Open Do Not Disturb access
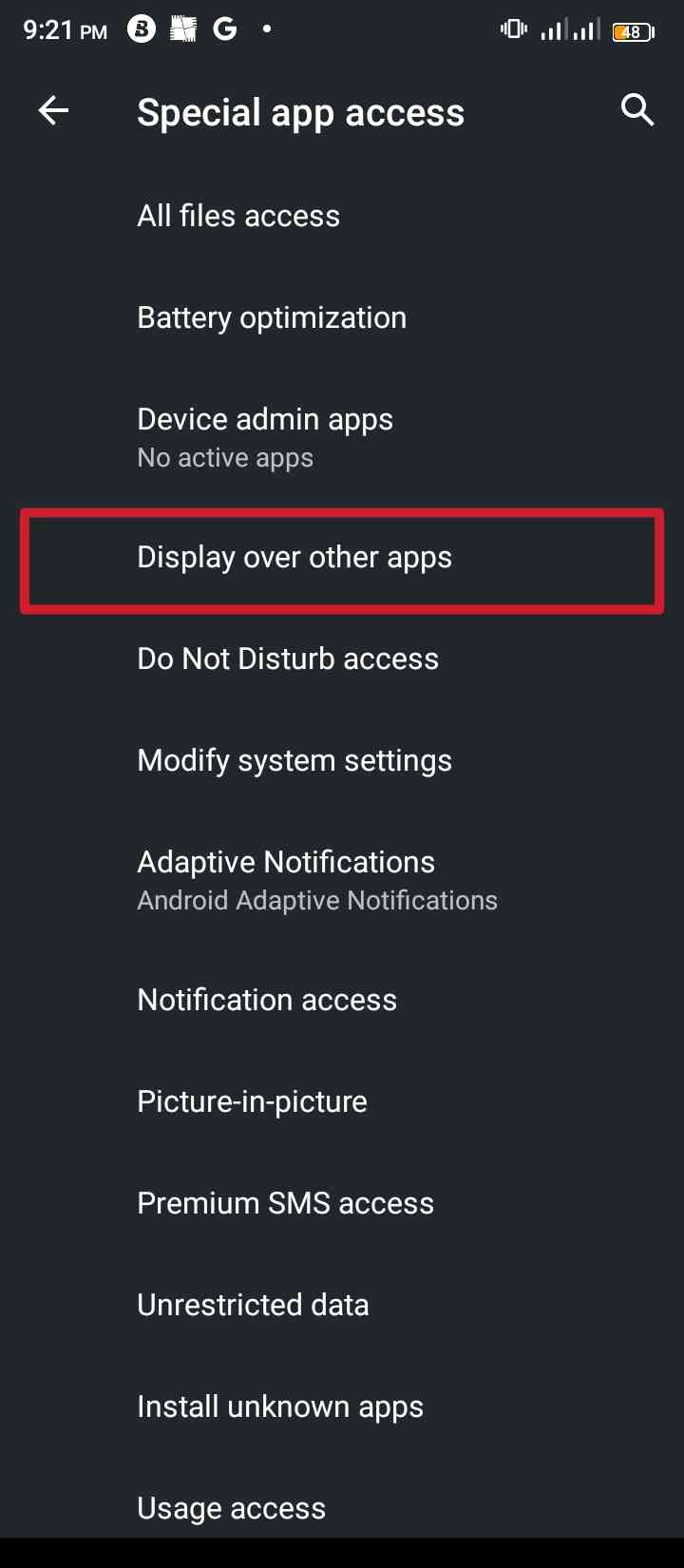 pos(342,659)
